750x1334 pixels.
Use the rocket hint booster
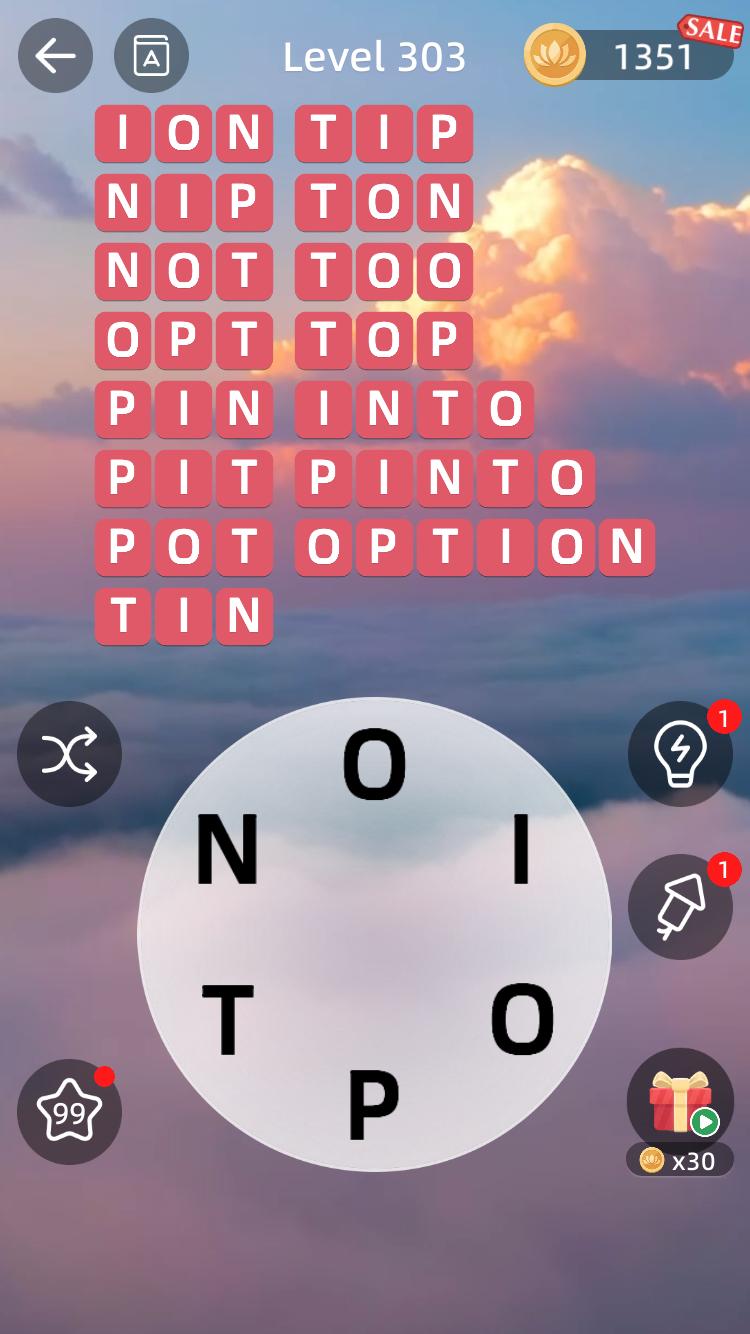click(x=680, y=907)
